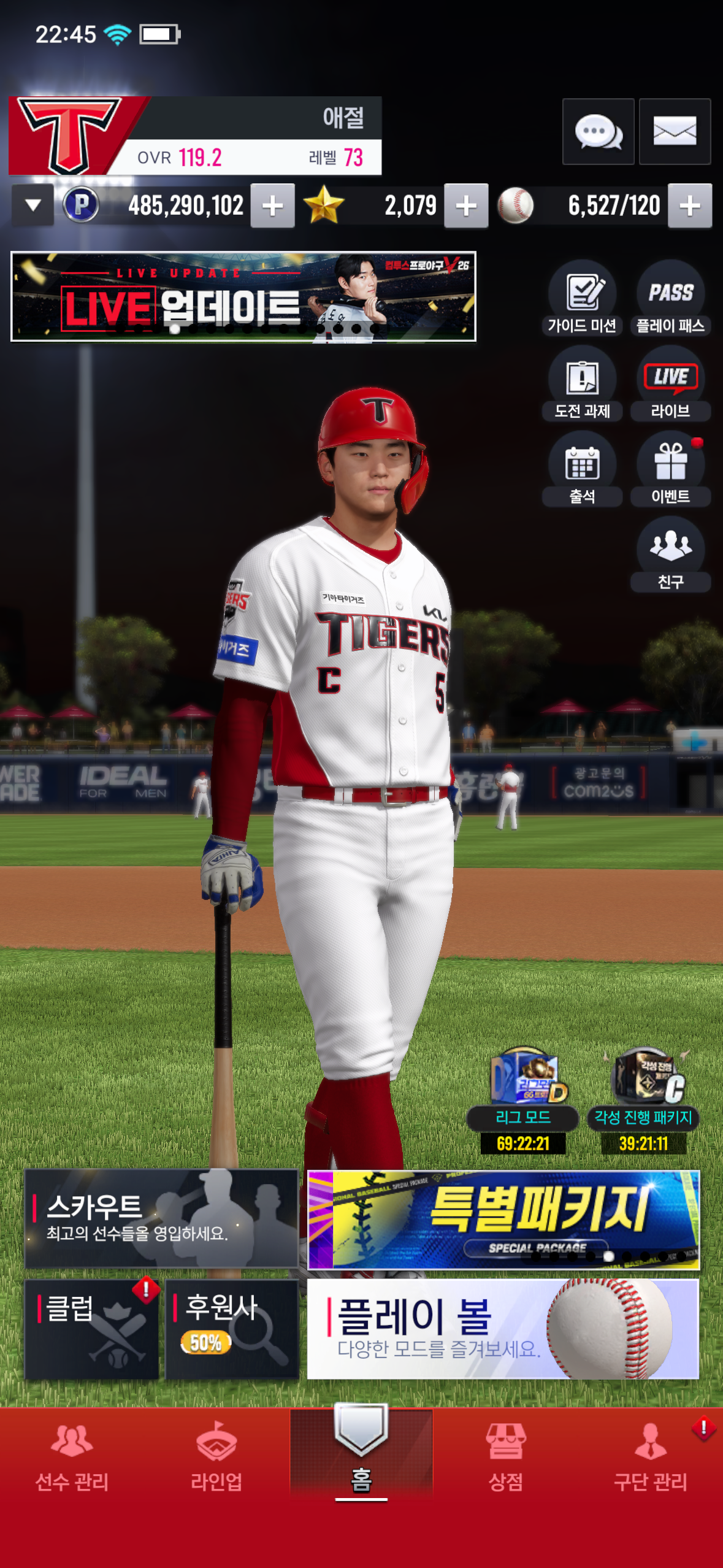The height and width of the screenshot is (1568, 723).
Task: Open 도전 과제
Action: coord(582,383)
